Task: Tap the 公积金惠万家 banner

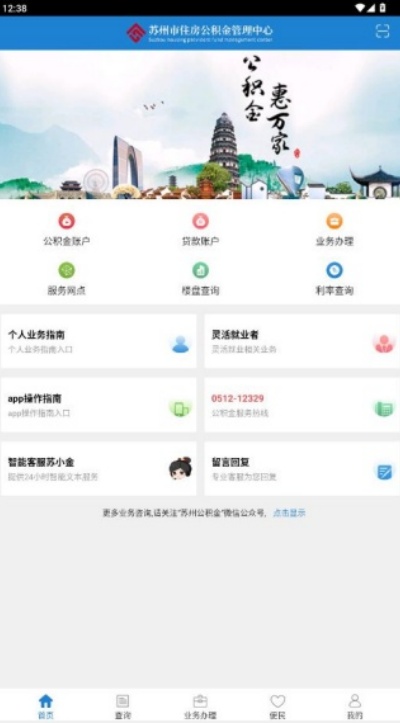Action: (200, 124)
